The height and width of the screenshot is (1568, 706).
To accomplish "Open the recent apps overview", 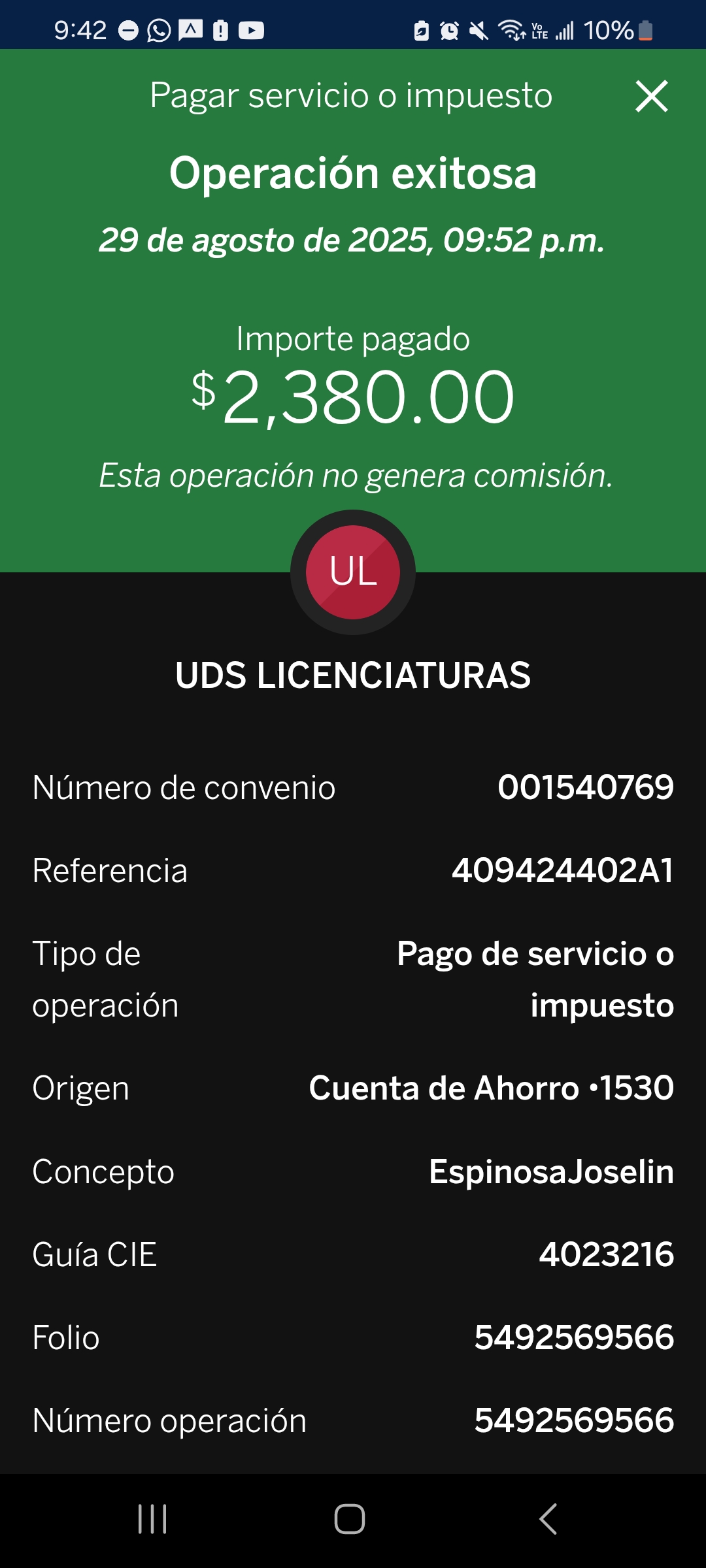I will coord(152,1519).
